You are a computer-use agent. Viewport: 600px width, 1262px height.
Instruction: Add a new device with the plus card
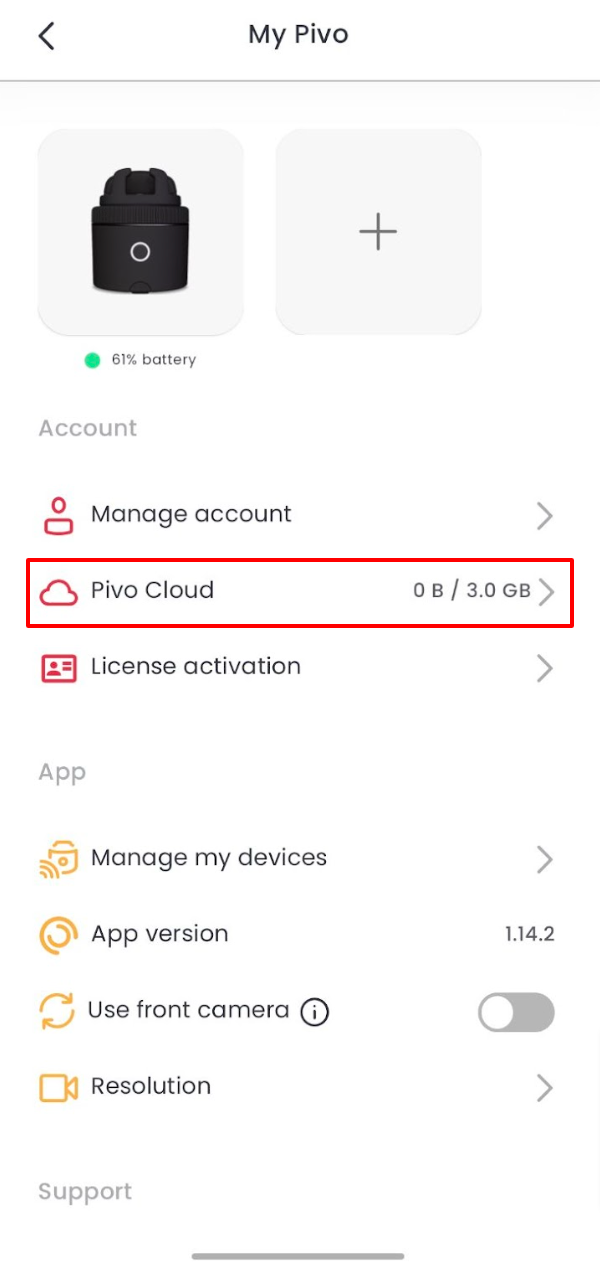click(x=378, y=232)
